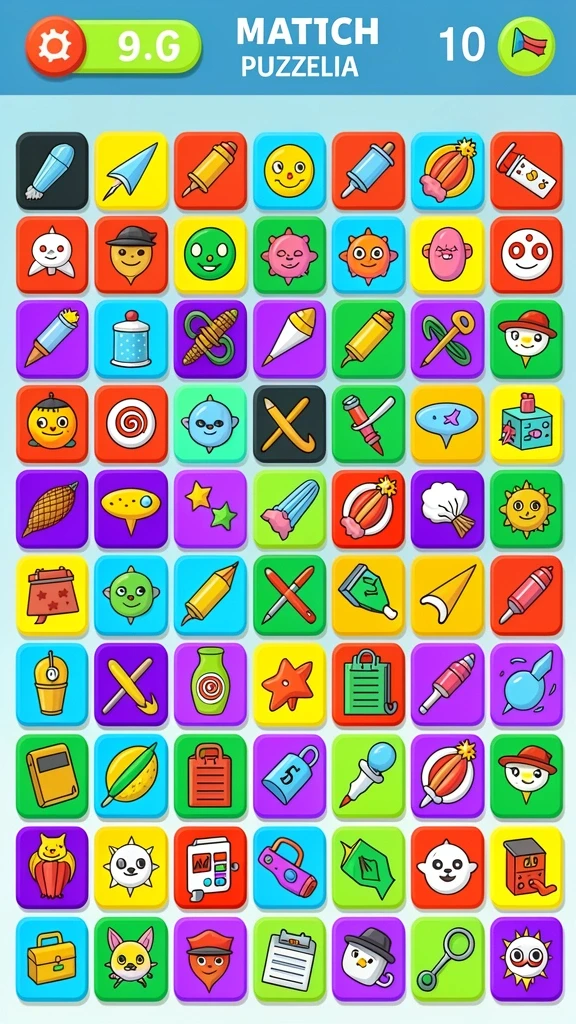Select the clipboard notes tile
576x1024 pixels.
coord(289,959)
